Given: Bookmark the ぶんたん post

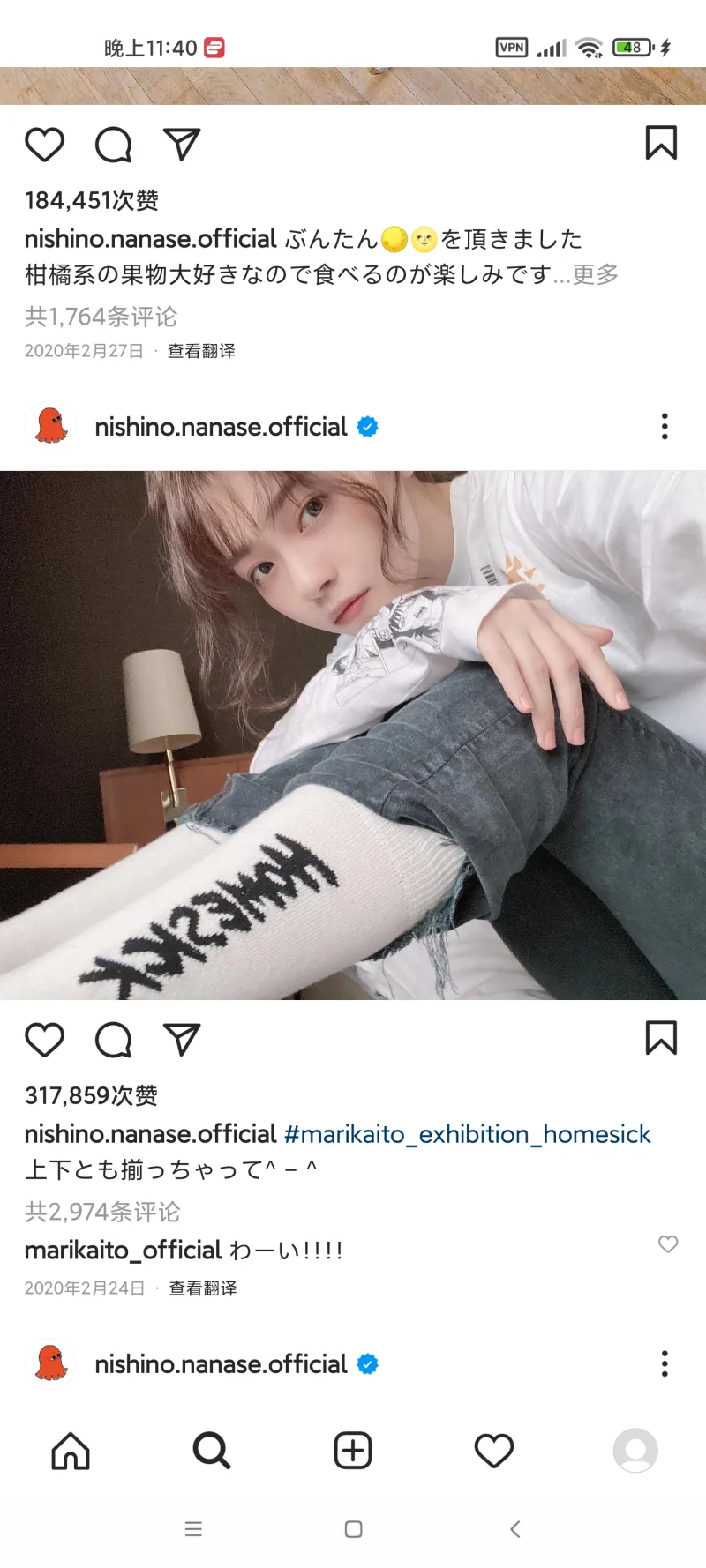Looking at the screenshot, I should coord(661,143).
